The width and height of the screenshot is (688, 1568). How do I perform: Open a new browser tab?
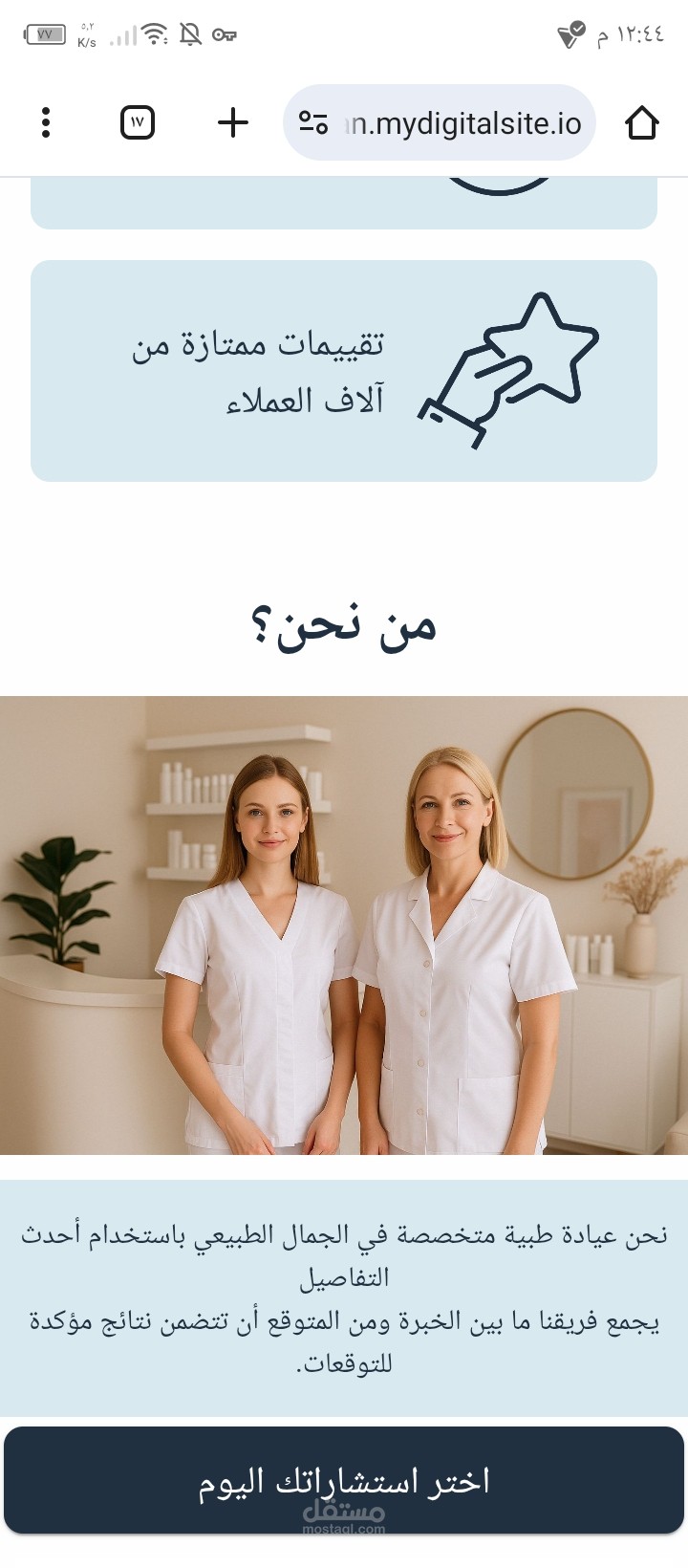click(233, 122)
